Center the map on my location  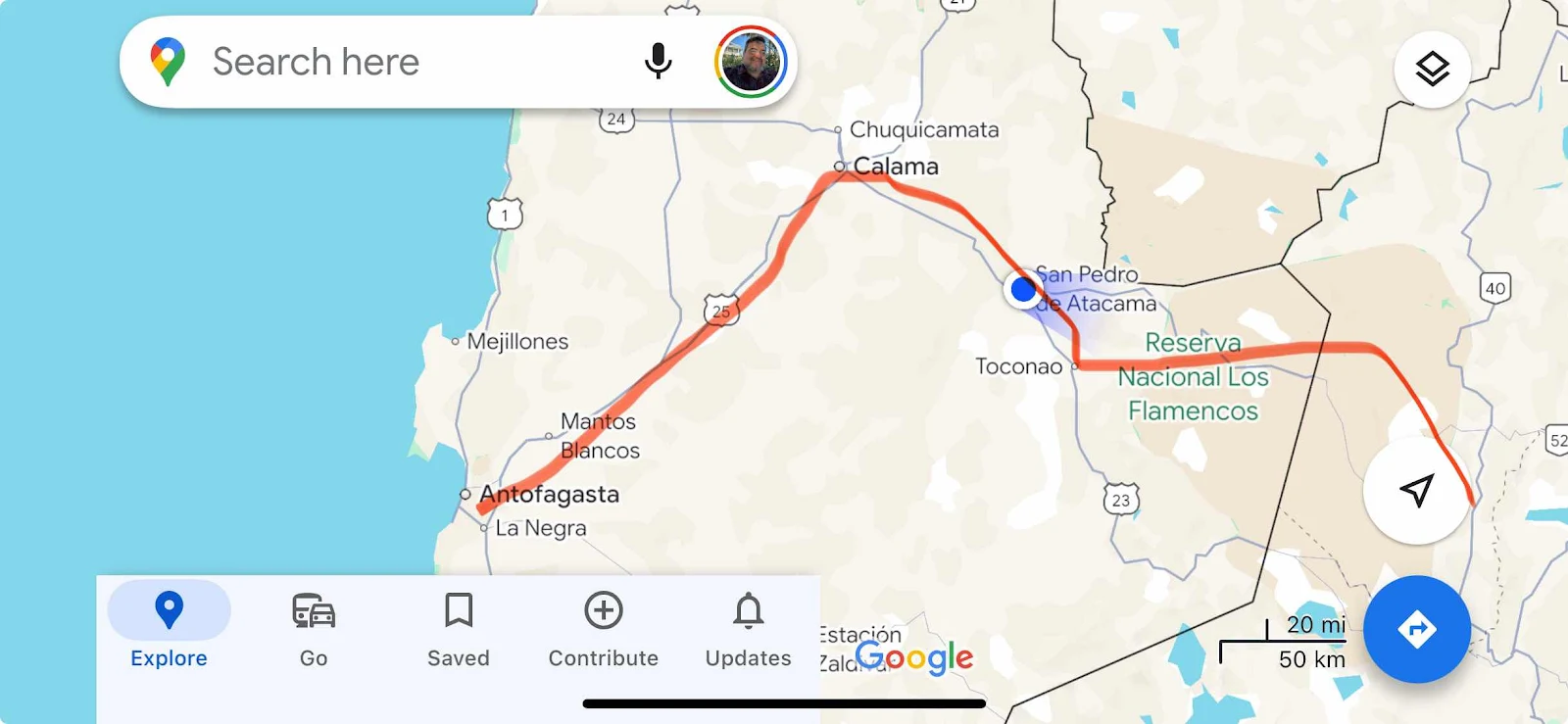[1416, 490]
